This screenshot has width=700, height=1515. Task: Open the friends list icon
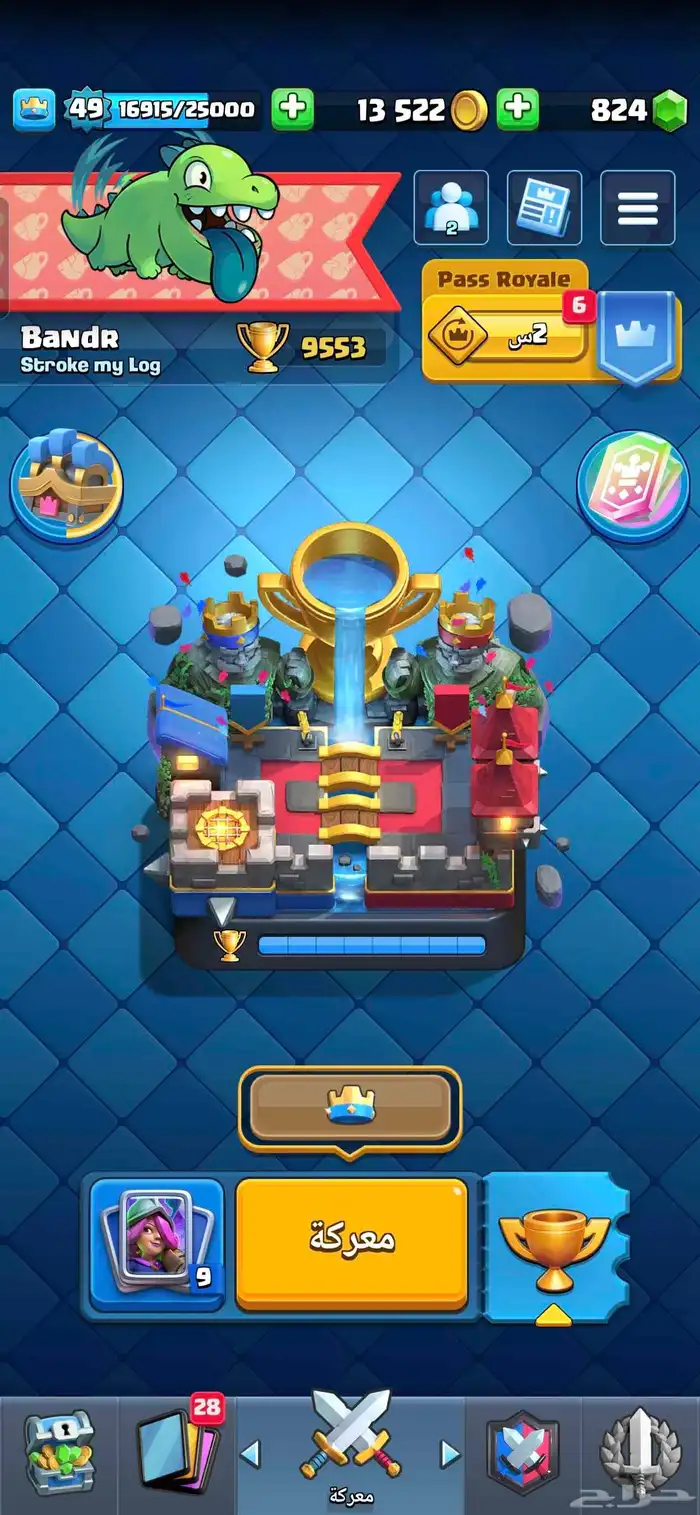[451, 208]
